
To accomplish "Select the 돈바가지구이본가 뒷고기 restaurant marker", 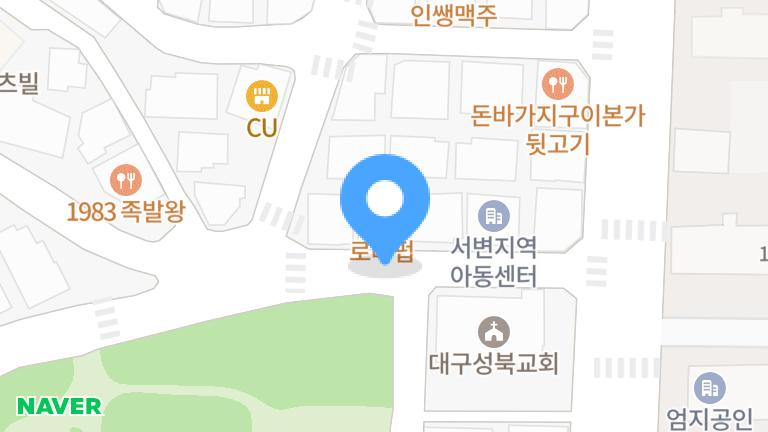I will [x=555, y=82].
